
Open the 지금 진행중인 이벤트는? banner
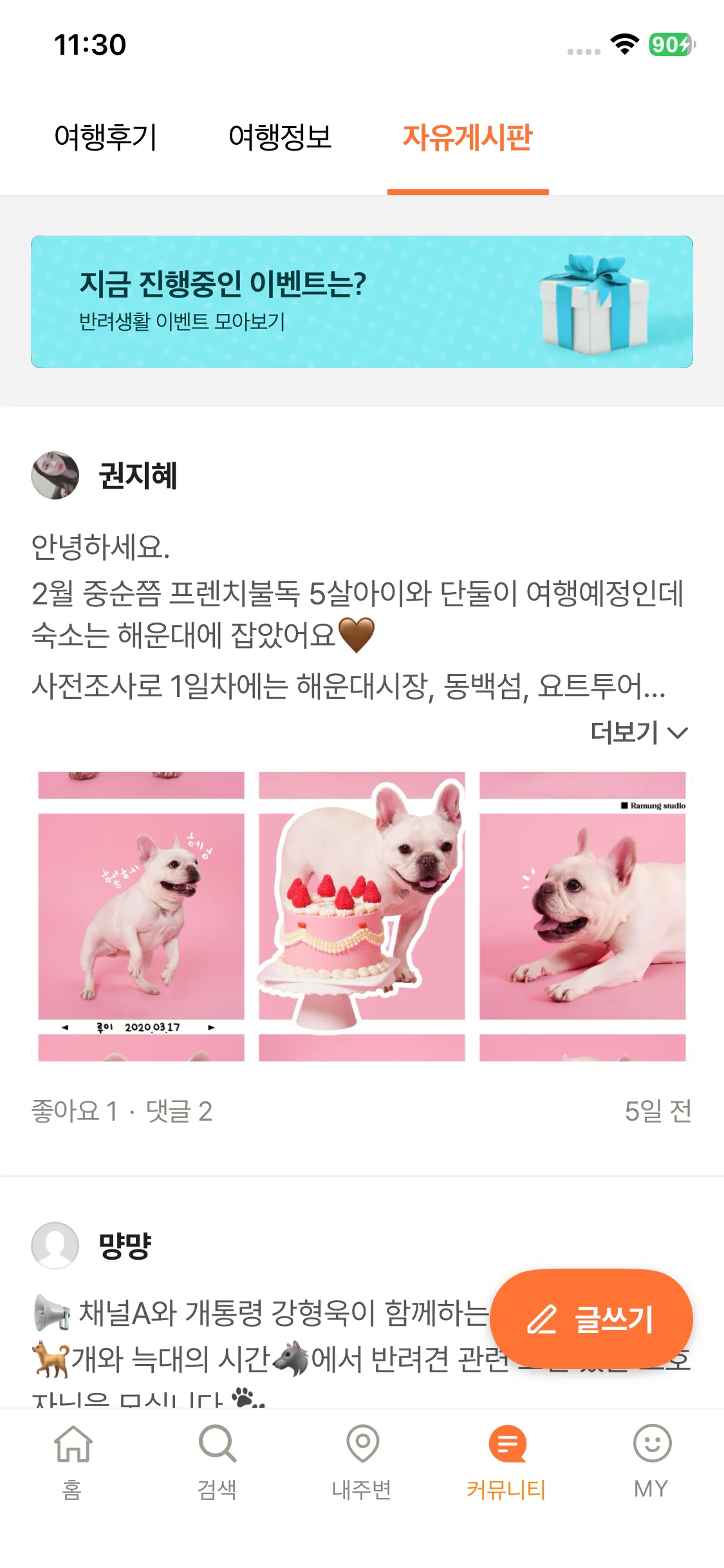click(362, 302)
